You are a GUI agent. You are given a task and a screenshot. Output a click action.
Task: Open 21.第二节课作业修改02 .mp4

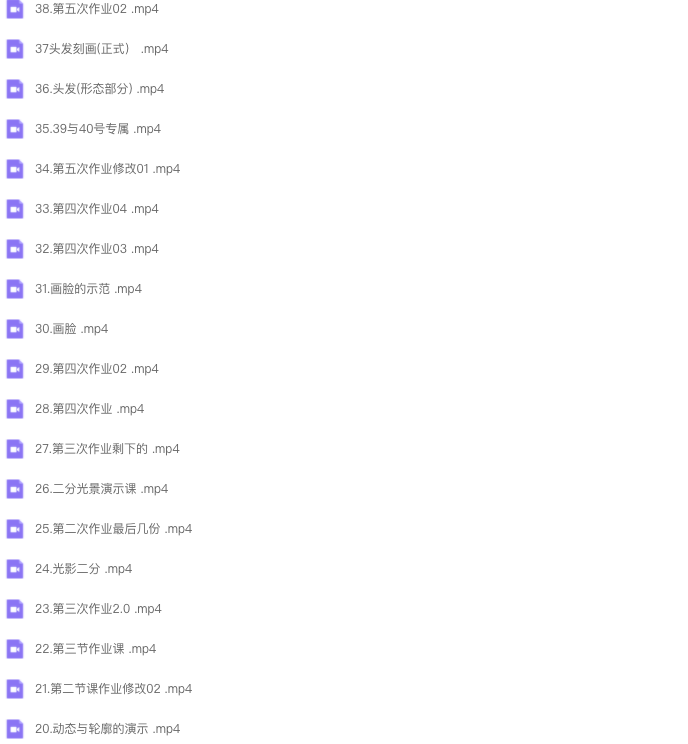pyautogui.click(x=113, y=689)
